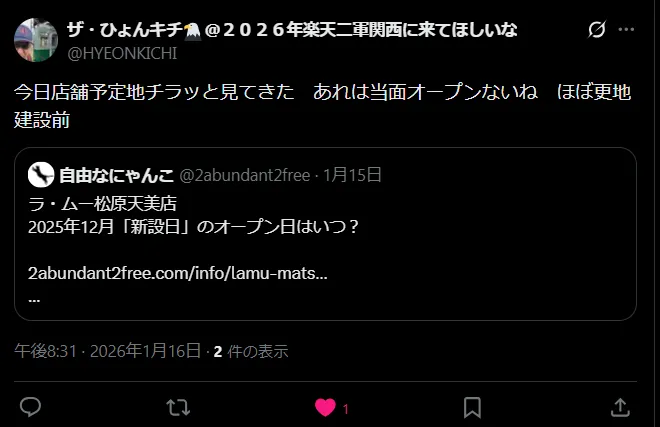This screenshot has width=660, height=427.
Task: Reply to this post
Action: [x=31, y=407]
